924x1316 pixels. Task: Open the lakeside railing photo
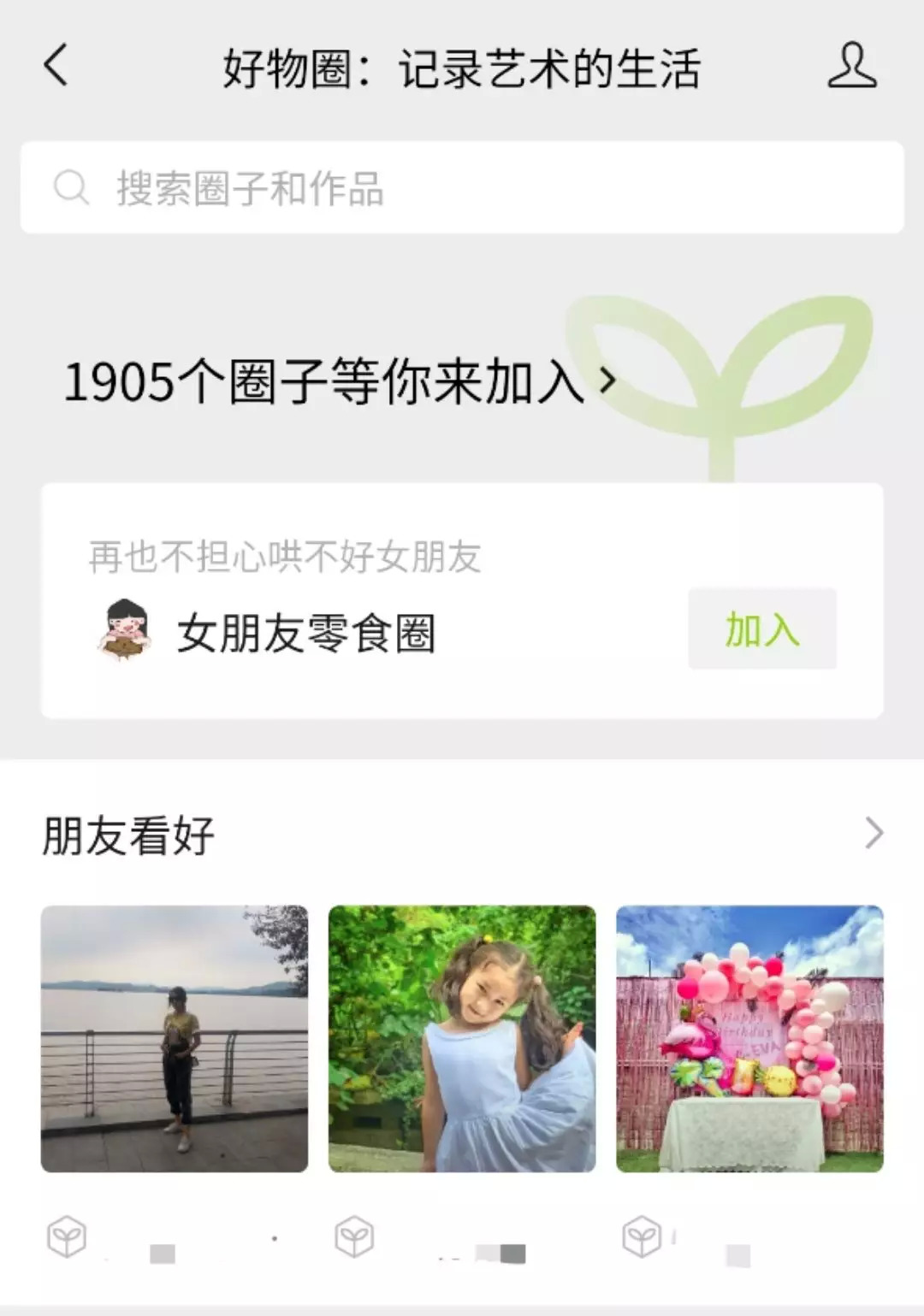175,1038
